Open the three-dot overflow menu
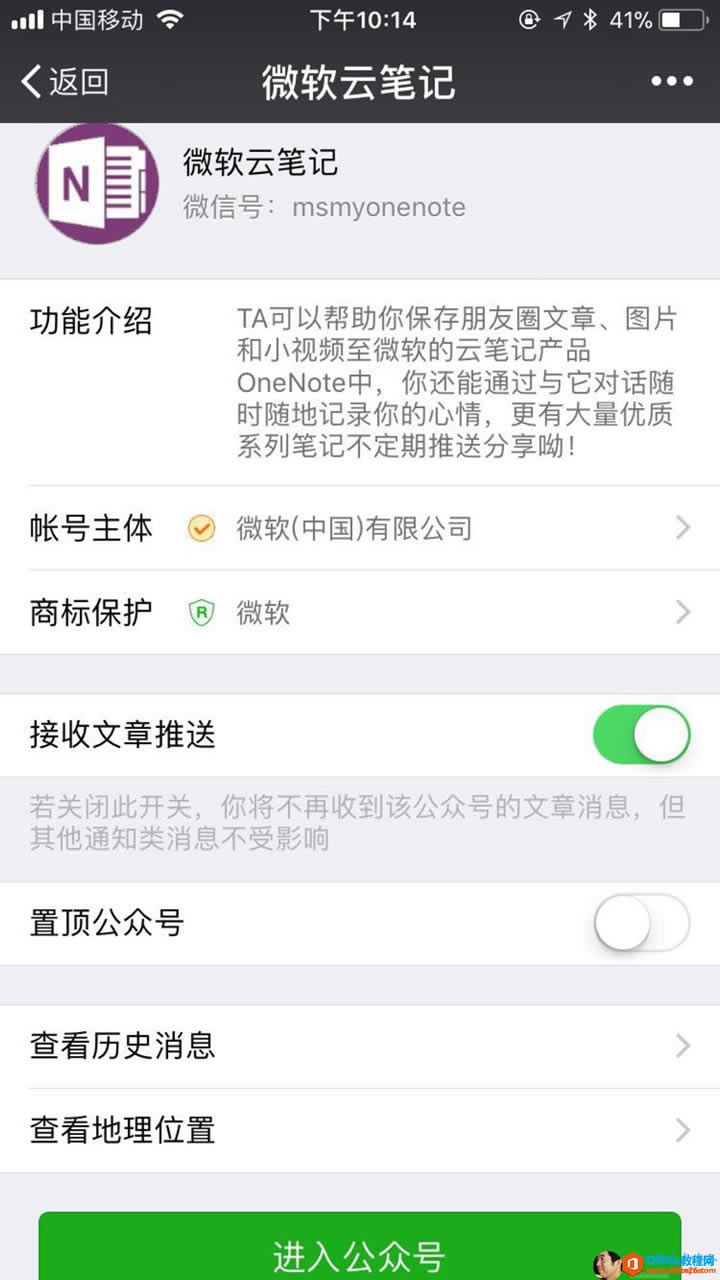 (671, 82)
